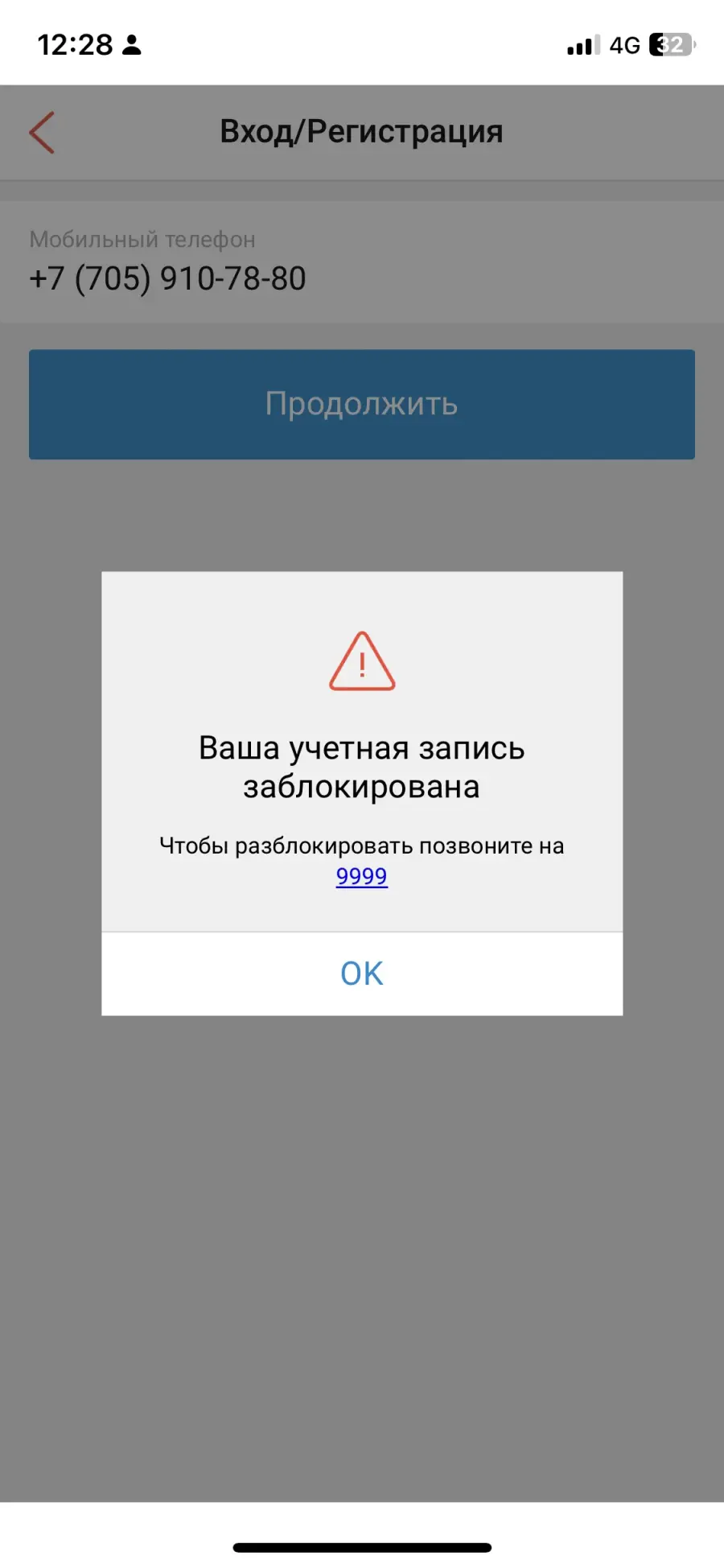724x1568 pixels.
Task: Dismiss the blocked account dialog with OK
Action: coord(362,973)
